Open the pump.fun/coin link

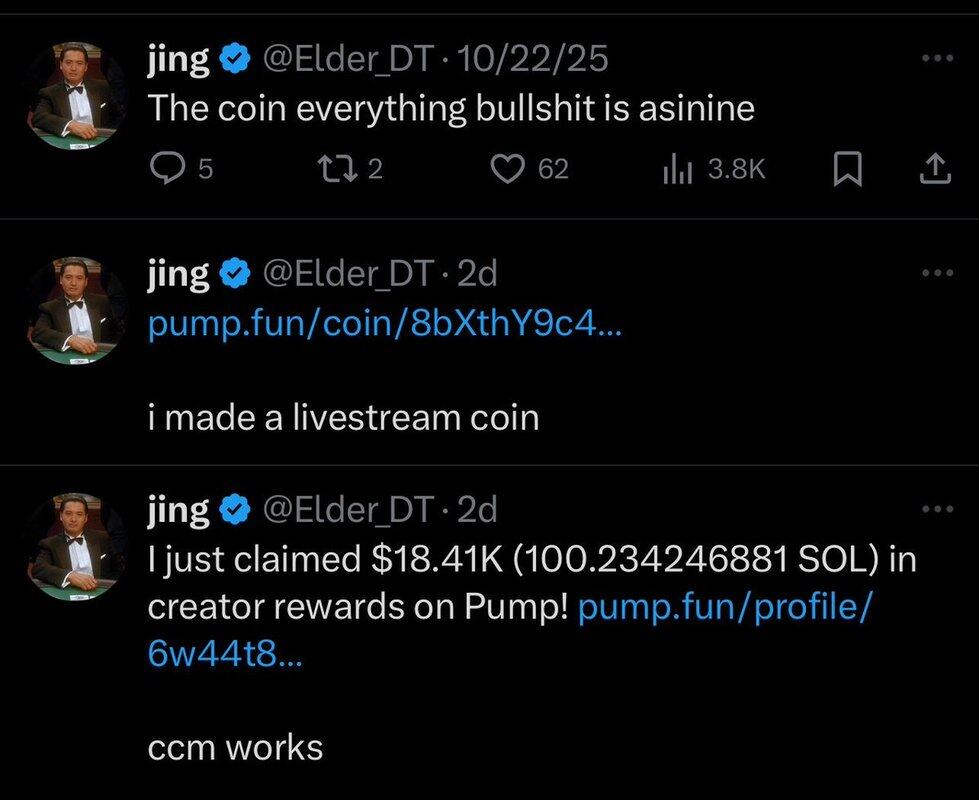pyautogui.click(x=384, y=326)
